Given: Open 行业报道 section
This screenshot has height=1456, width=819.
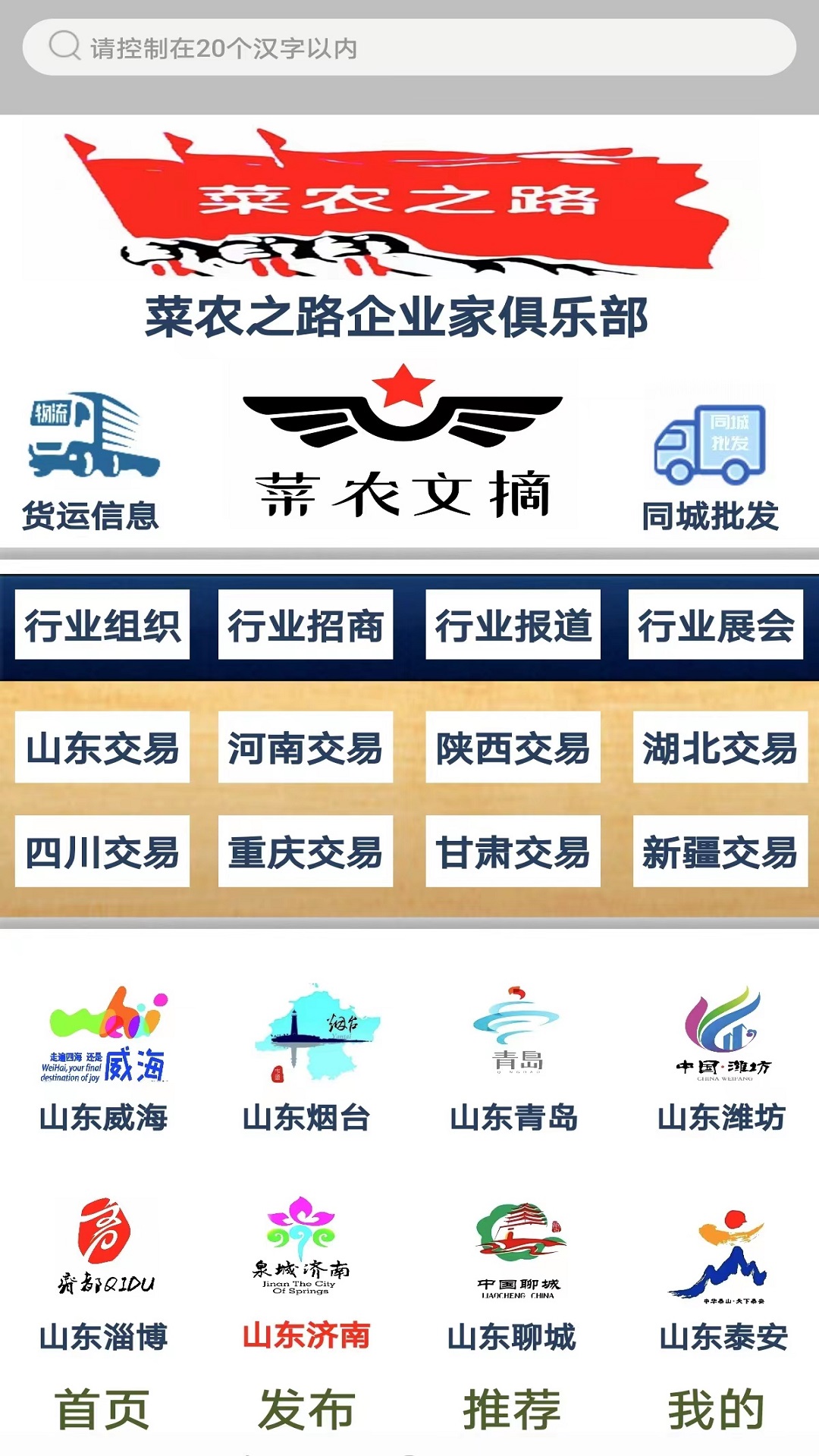Looking at the screenshot, I should click(513, 624).
